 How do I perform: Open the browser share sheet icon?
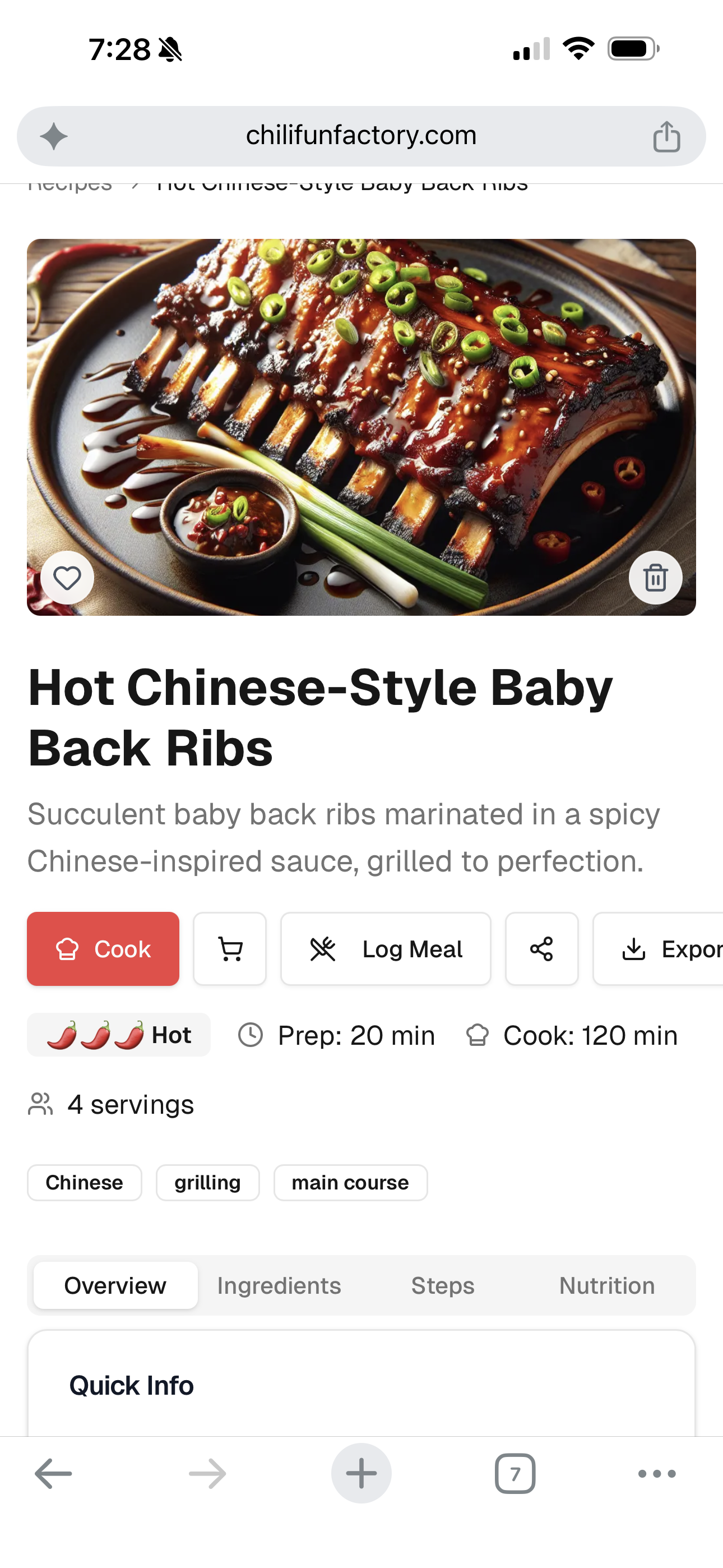click(666, 136)
